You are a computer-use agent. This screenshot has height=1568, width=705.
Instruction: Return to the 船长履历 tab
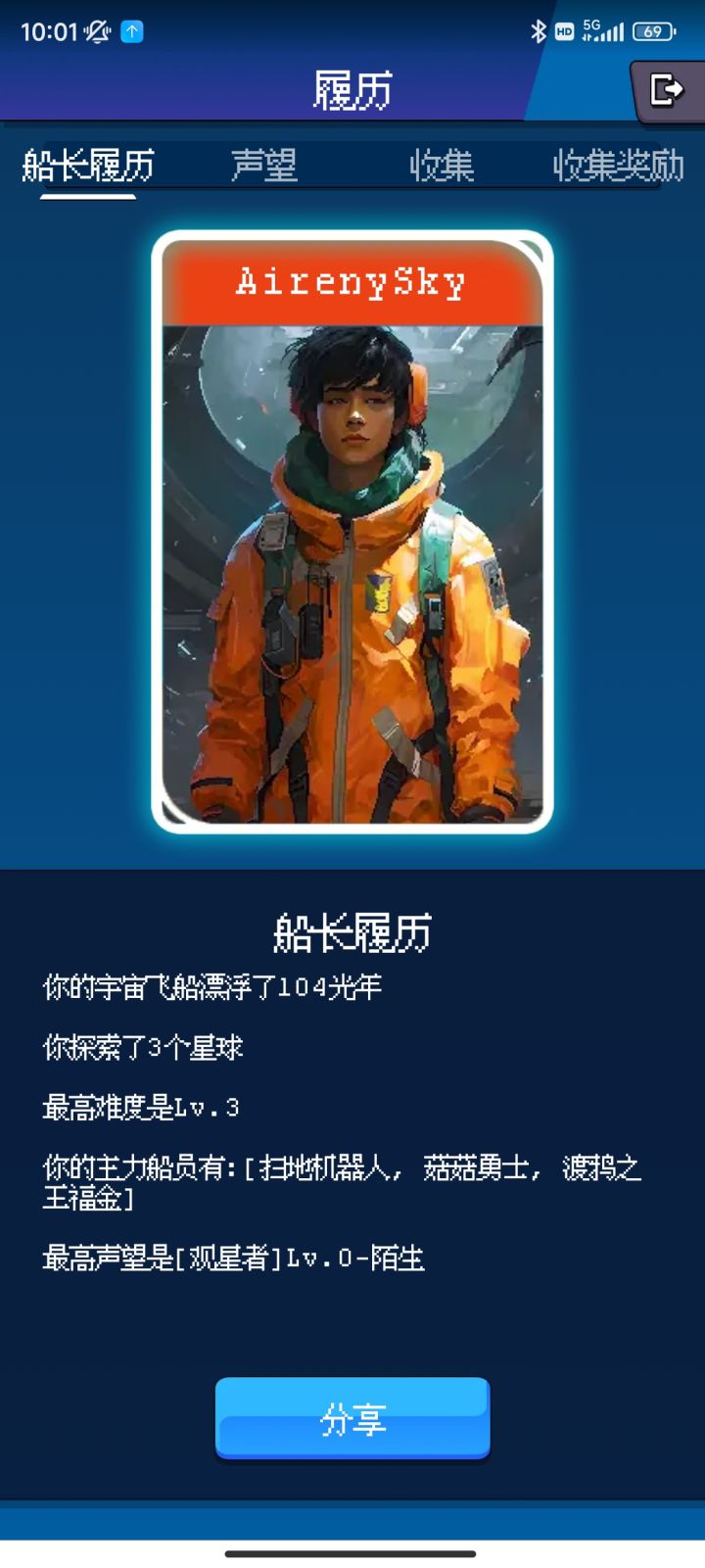86,166
